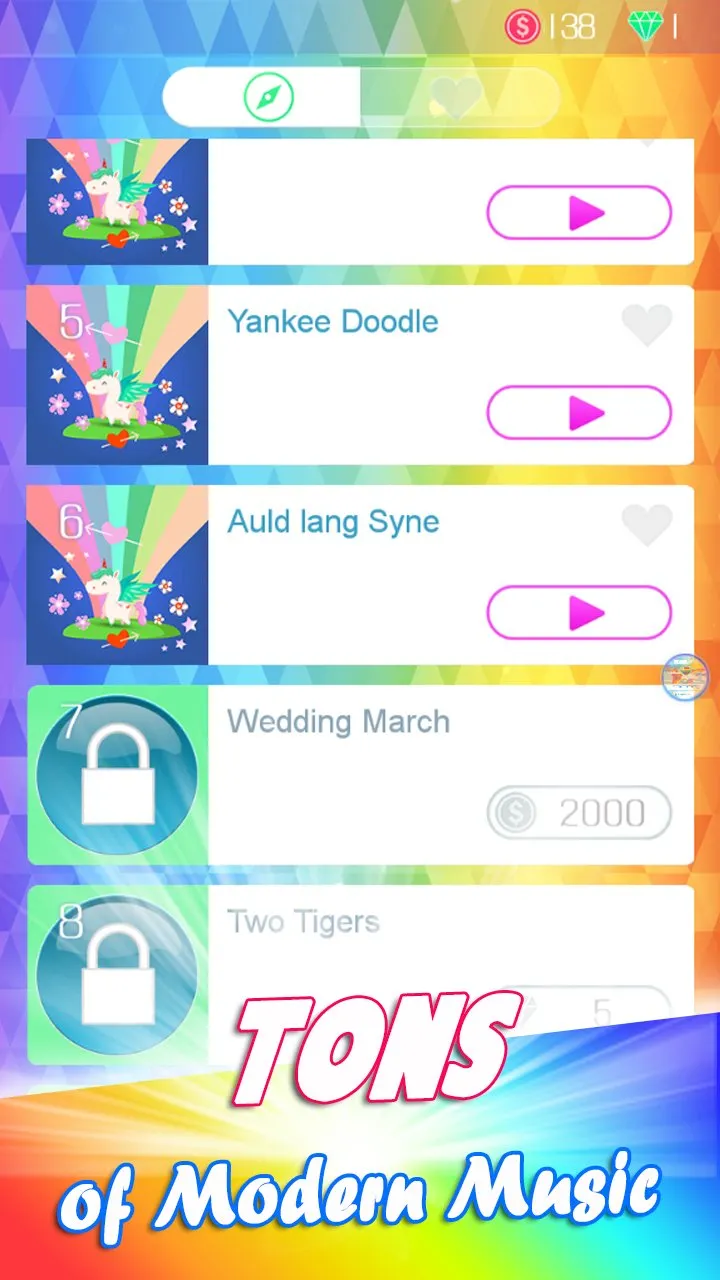Switch to the heart favorites tab
This screenshot has width=720, height=1280.
click(x=457, y=97)
